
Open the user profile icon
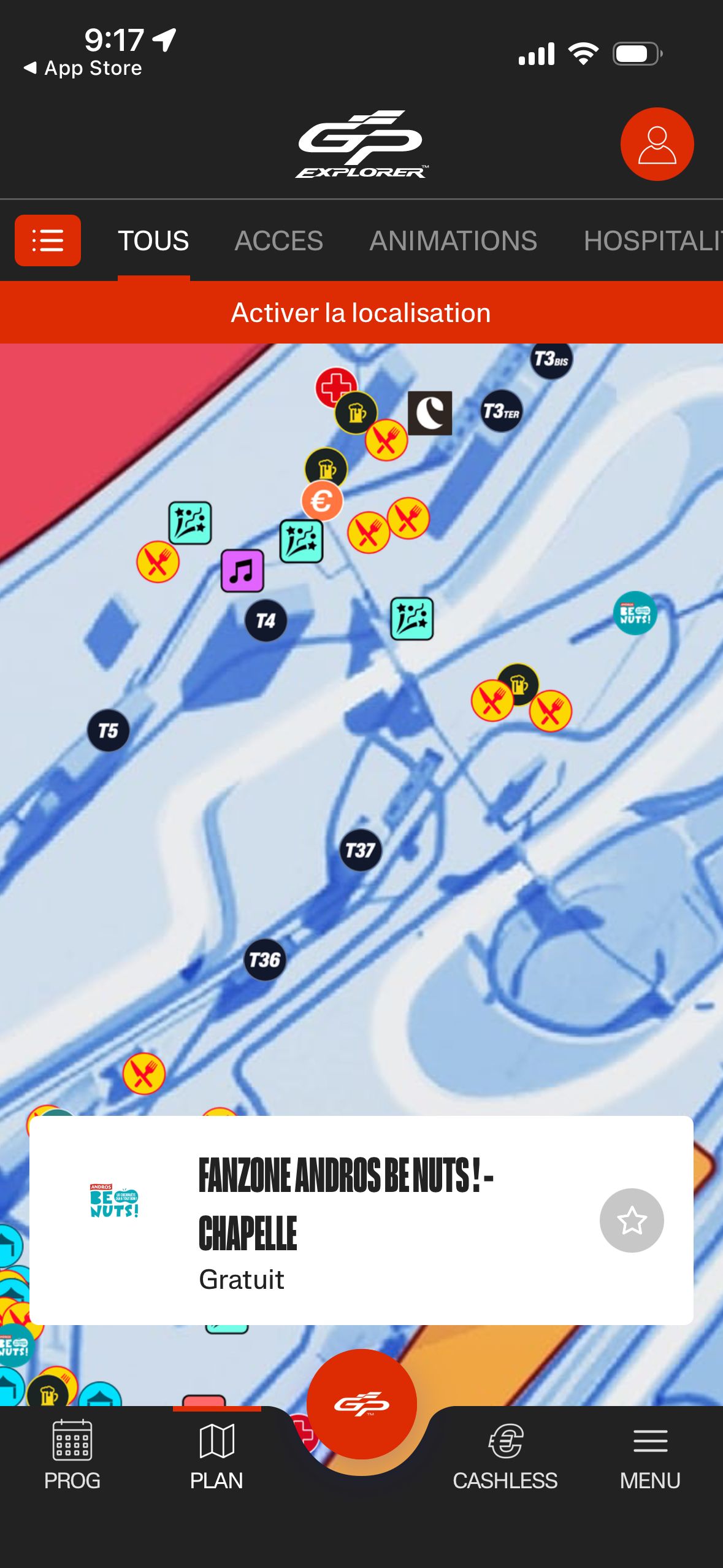pyautogui.click(x=657, y=144)
